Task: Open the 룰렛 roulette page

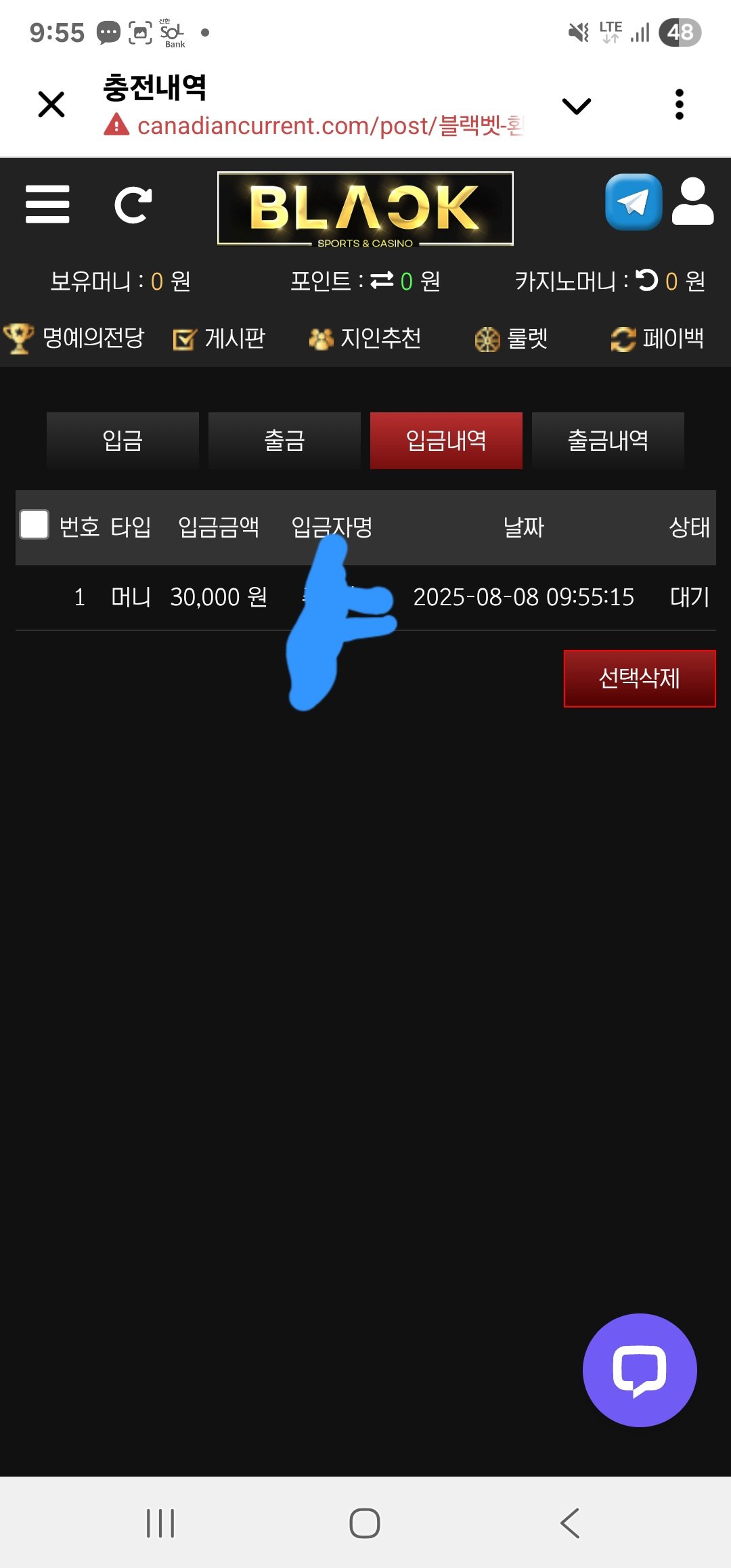Action: [512, 338]
